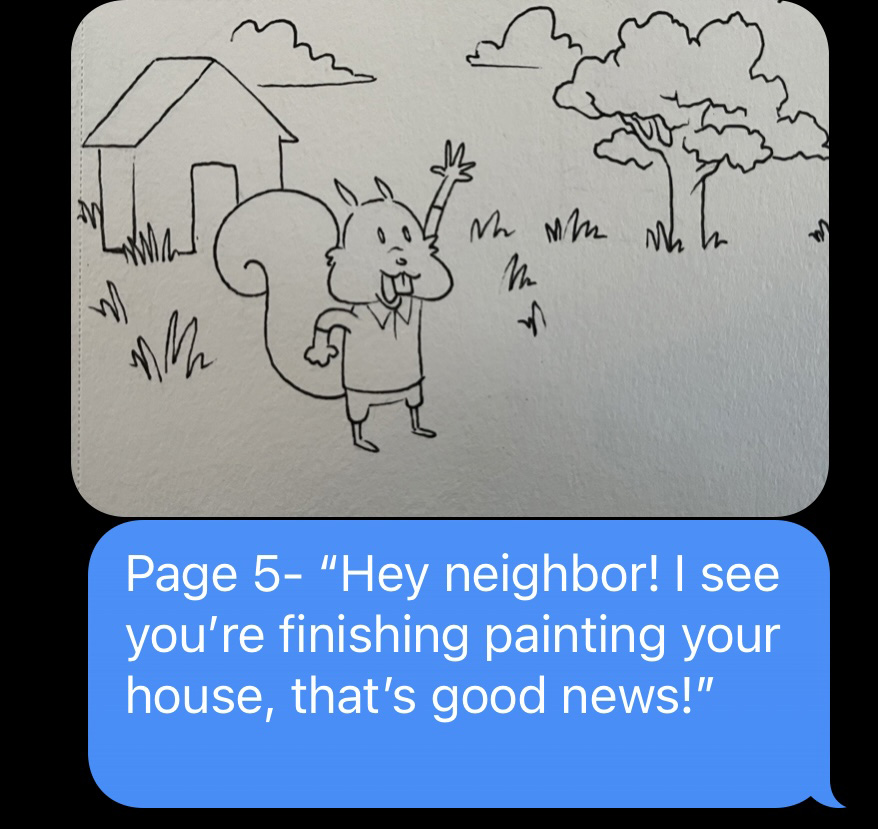Open the squirrel drawing image attachment
Screen dimensions: 878x829
tap(450, 260)
